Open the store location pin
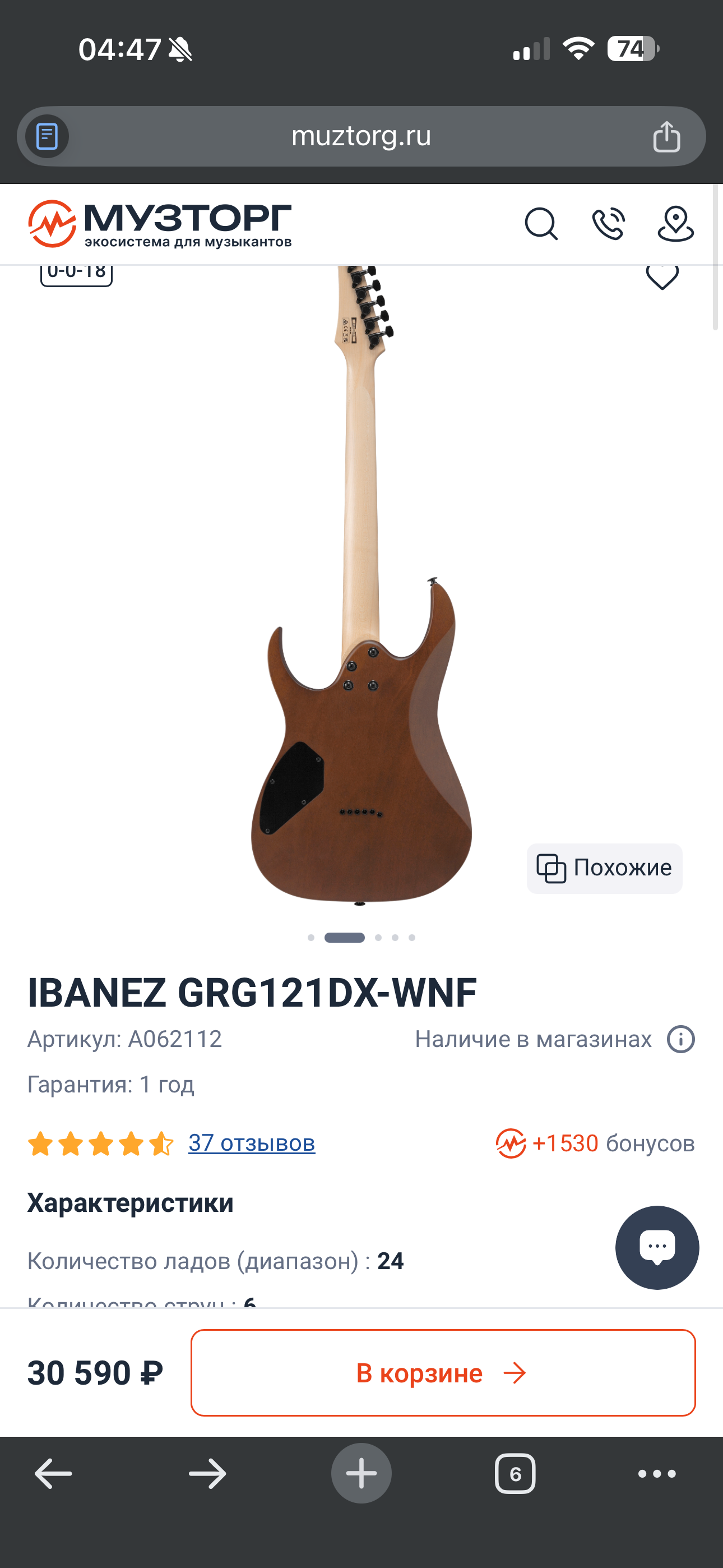The image size is (723, 1568). click(x=675, y=224)
